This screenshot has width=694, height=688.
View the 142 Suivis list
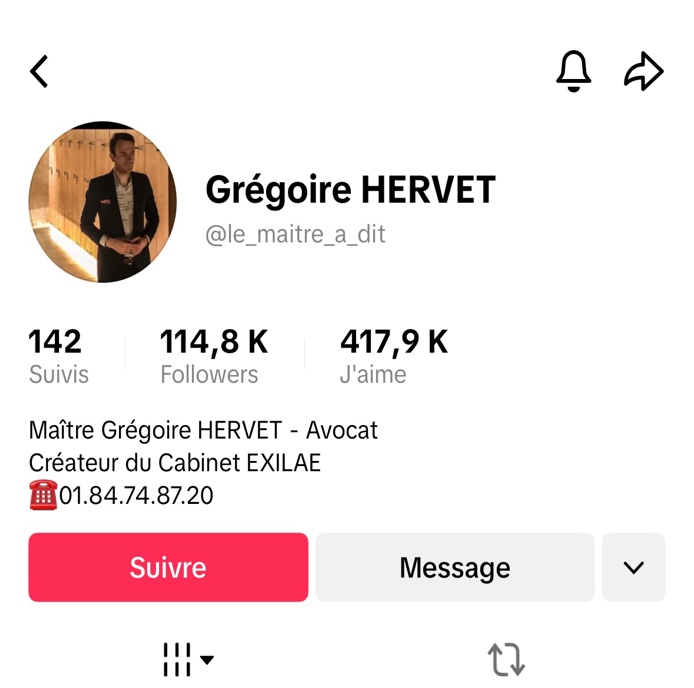click(x=58, y=356)
